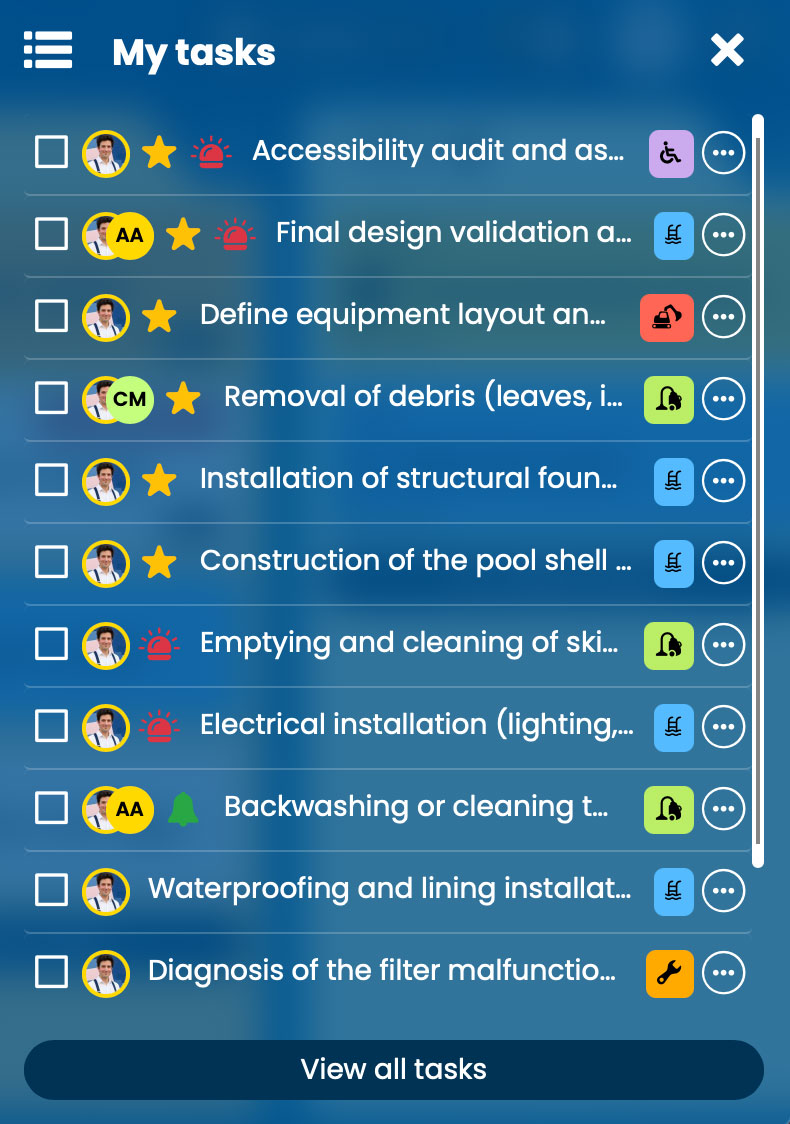Check off the Backwashing or cleaning task
Image resolution: width=790 pixels, height=1124 pixels.
point(51,809)
